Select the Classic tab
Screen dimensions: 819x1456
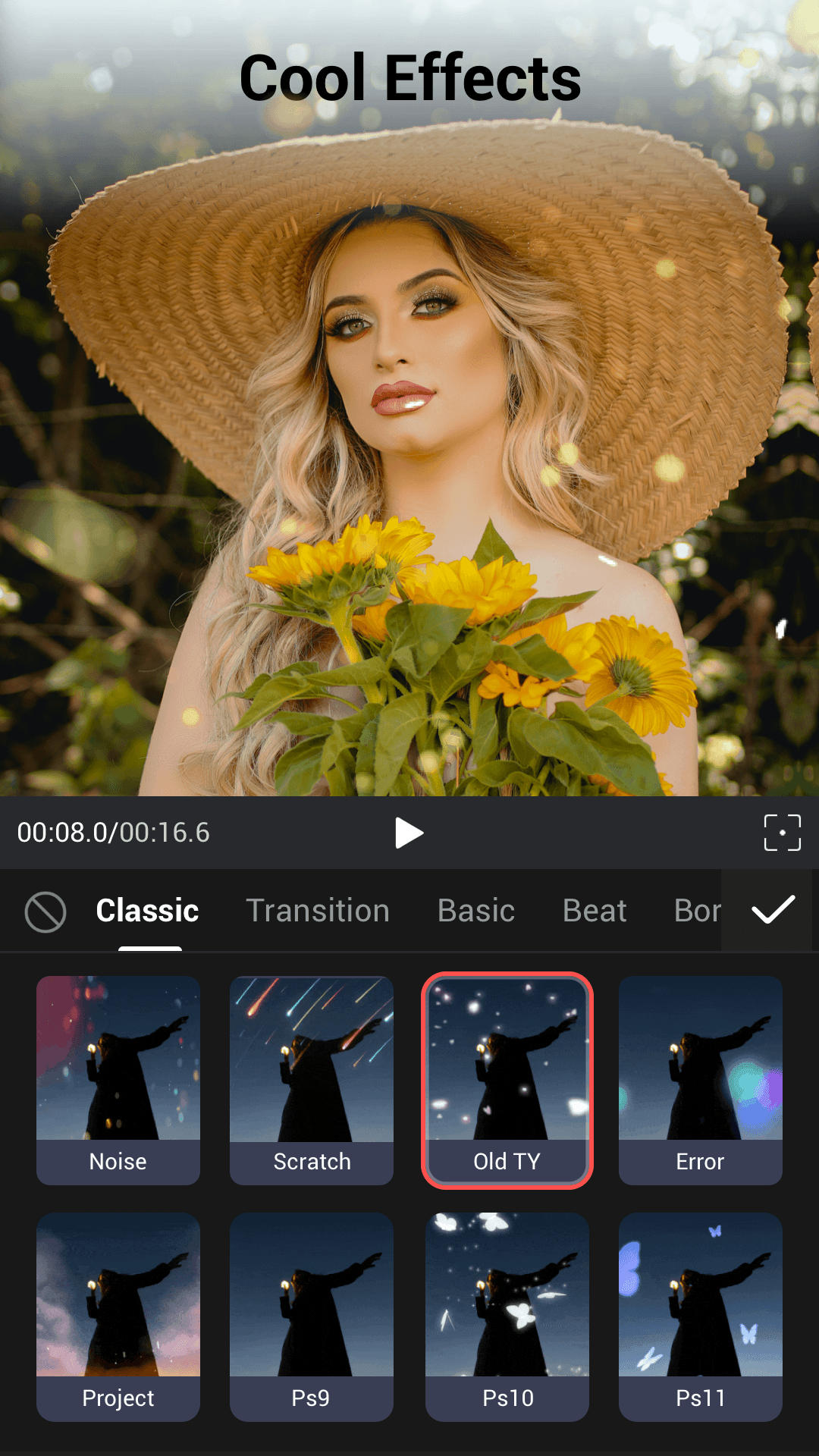click(x=147, y=911)
